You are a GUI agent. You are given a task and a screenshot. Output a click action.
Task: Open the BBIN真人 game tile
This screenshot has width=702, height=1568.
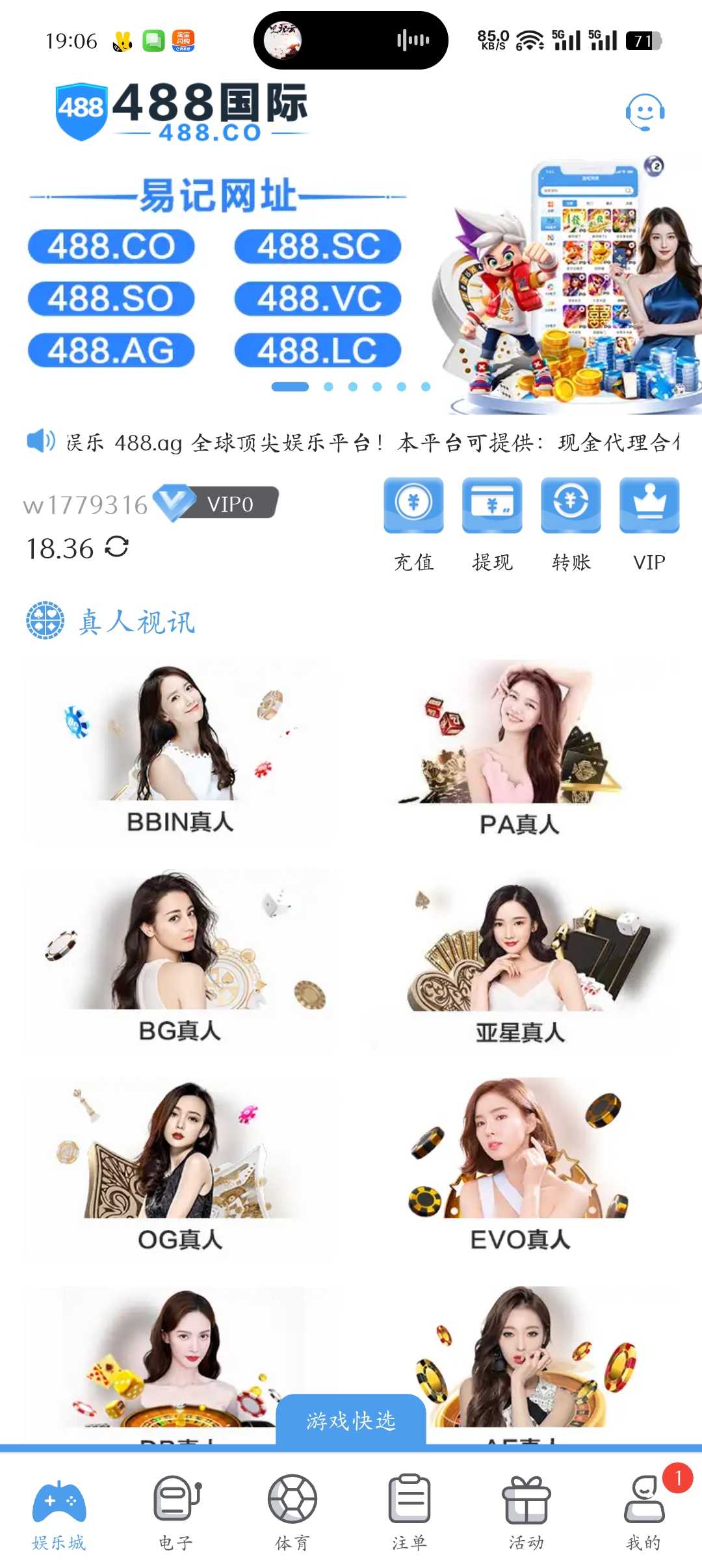click(180, 751)
